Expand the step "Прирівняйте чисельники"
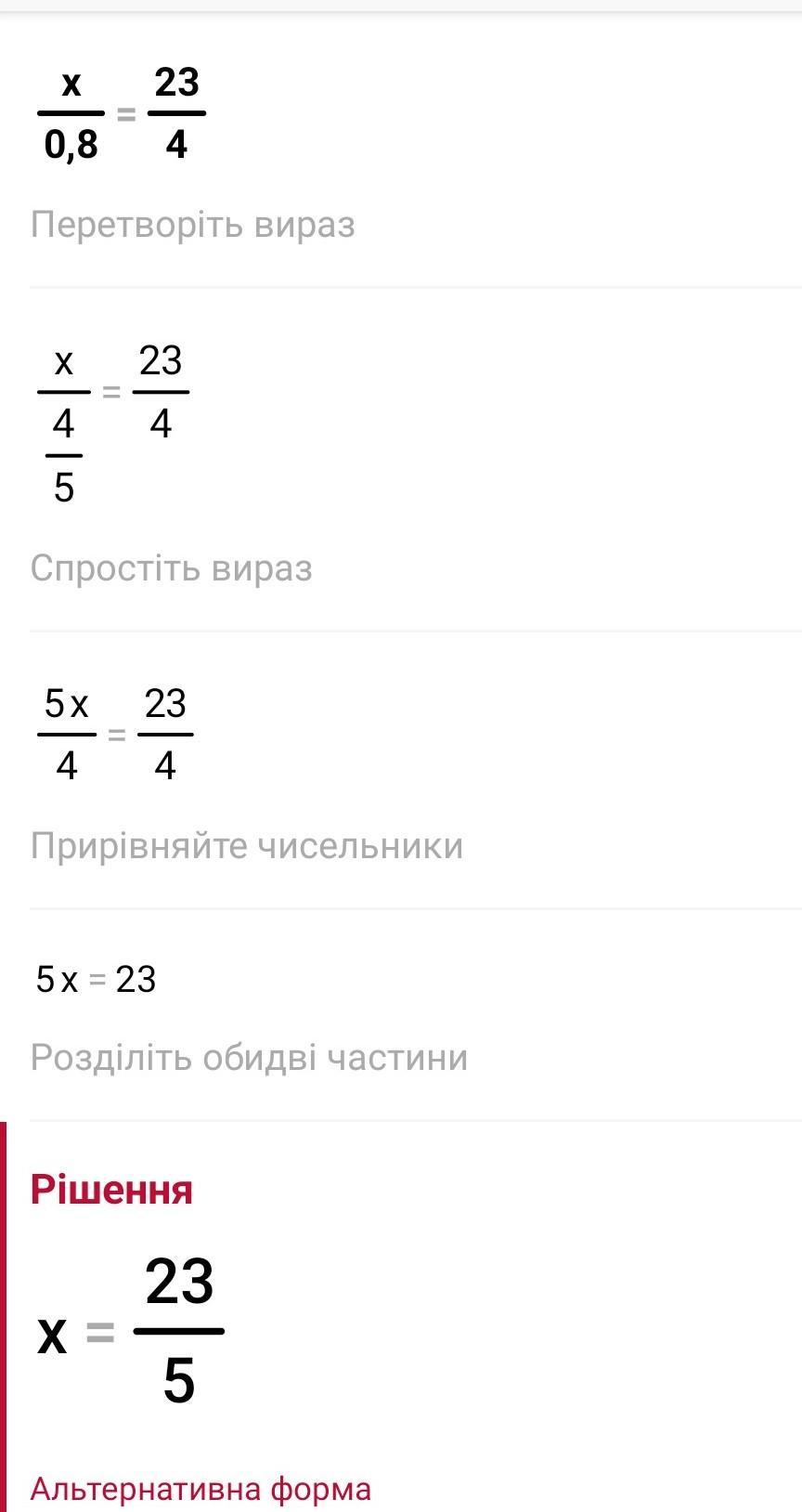The height and width of the screenshot is (1512, 802). click(x=247, y=846)
